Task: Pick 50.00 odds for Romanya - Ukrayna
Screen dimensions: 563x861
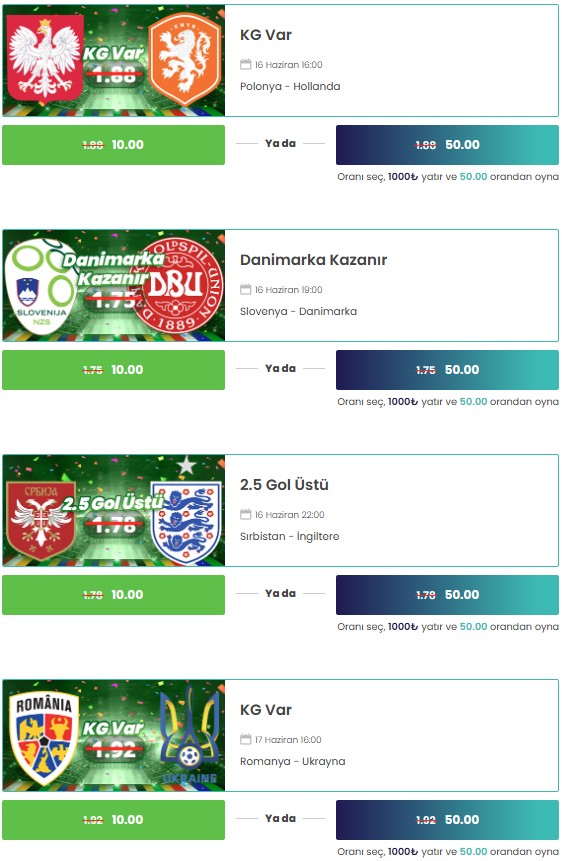Action: coord(447,820)
